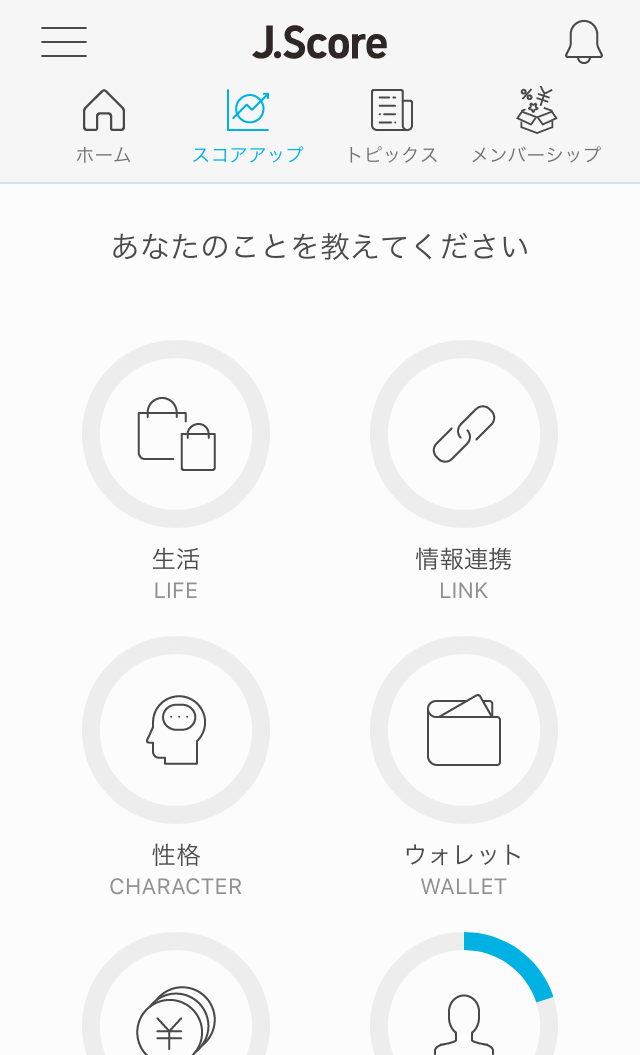Open the ウォレット WALLET category
This screenshot has width=640, height=1055.
(464, 767)
